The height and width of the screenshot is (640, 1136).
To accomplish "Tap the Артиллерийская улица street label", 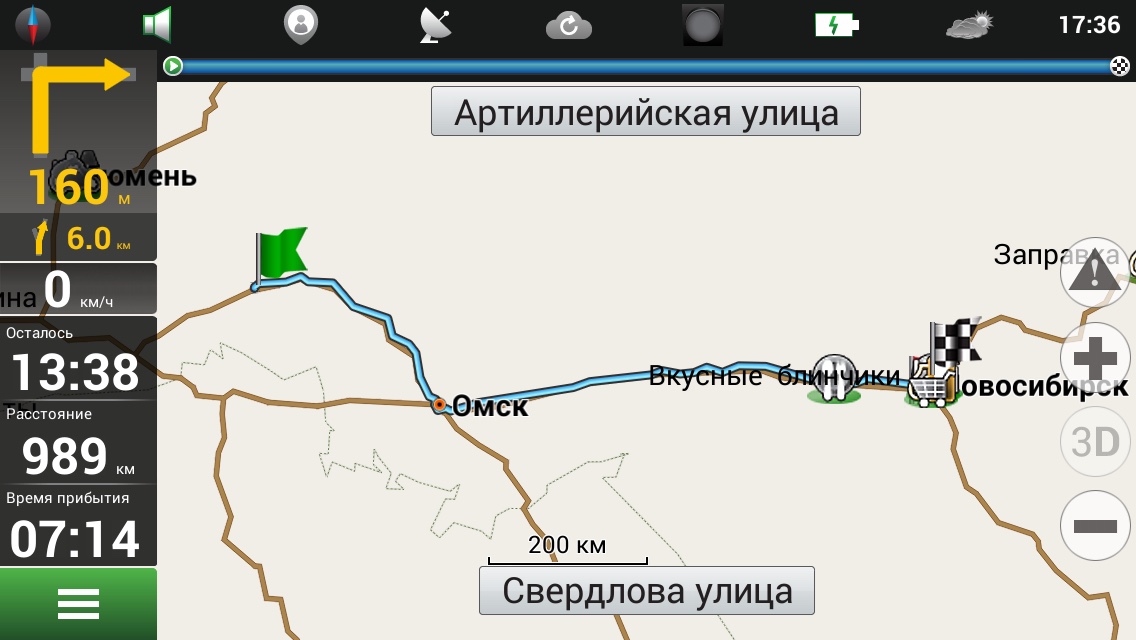I will click(x=646, y=112).
